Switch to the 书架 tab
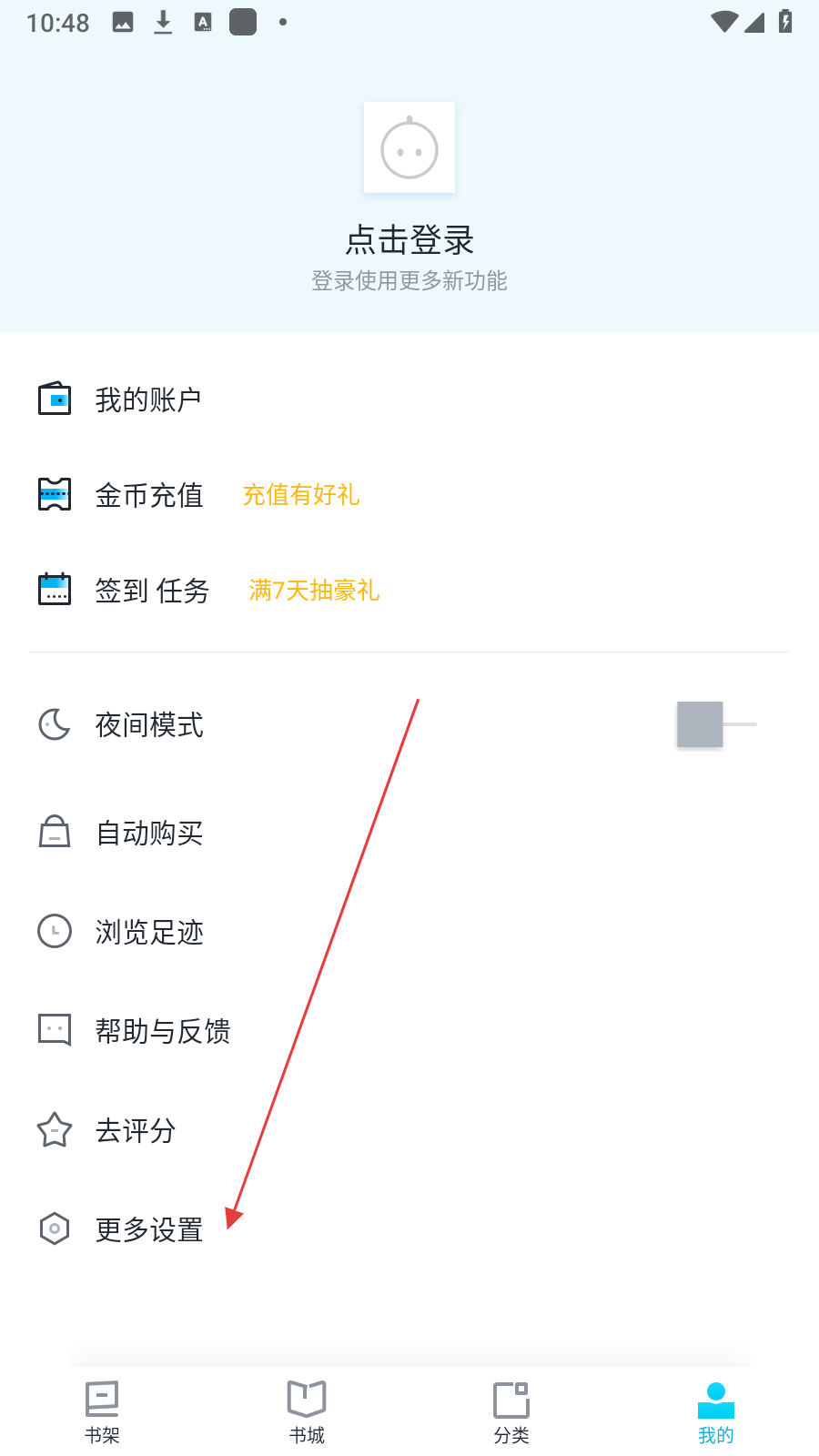819x1456 pixels. [x=102, y=1410]
